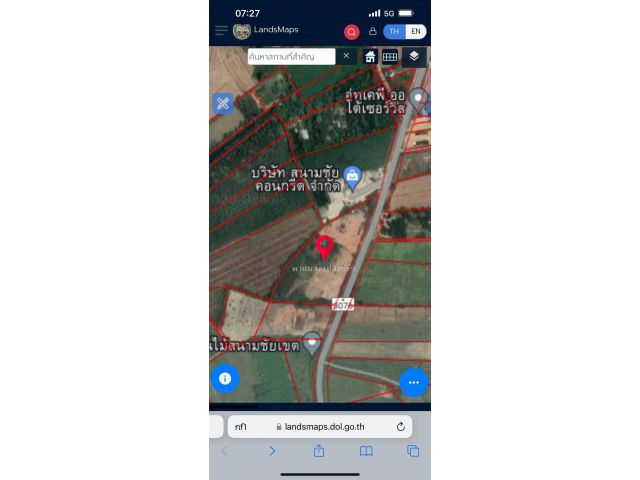The image size is (640, 480).
Task: Reload the page
Action: click(400, 426)
